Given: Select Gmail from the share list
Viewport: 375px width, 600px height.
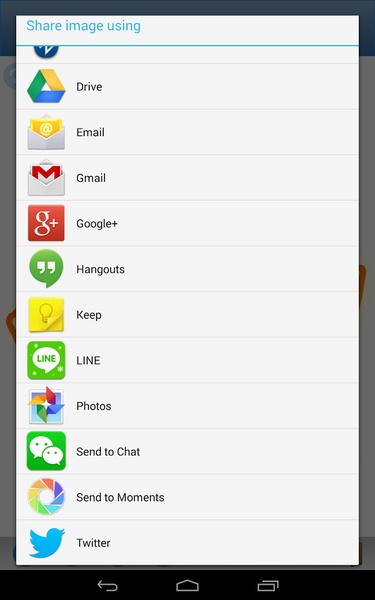Looking at the screenshot, I should pos(187,178).
